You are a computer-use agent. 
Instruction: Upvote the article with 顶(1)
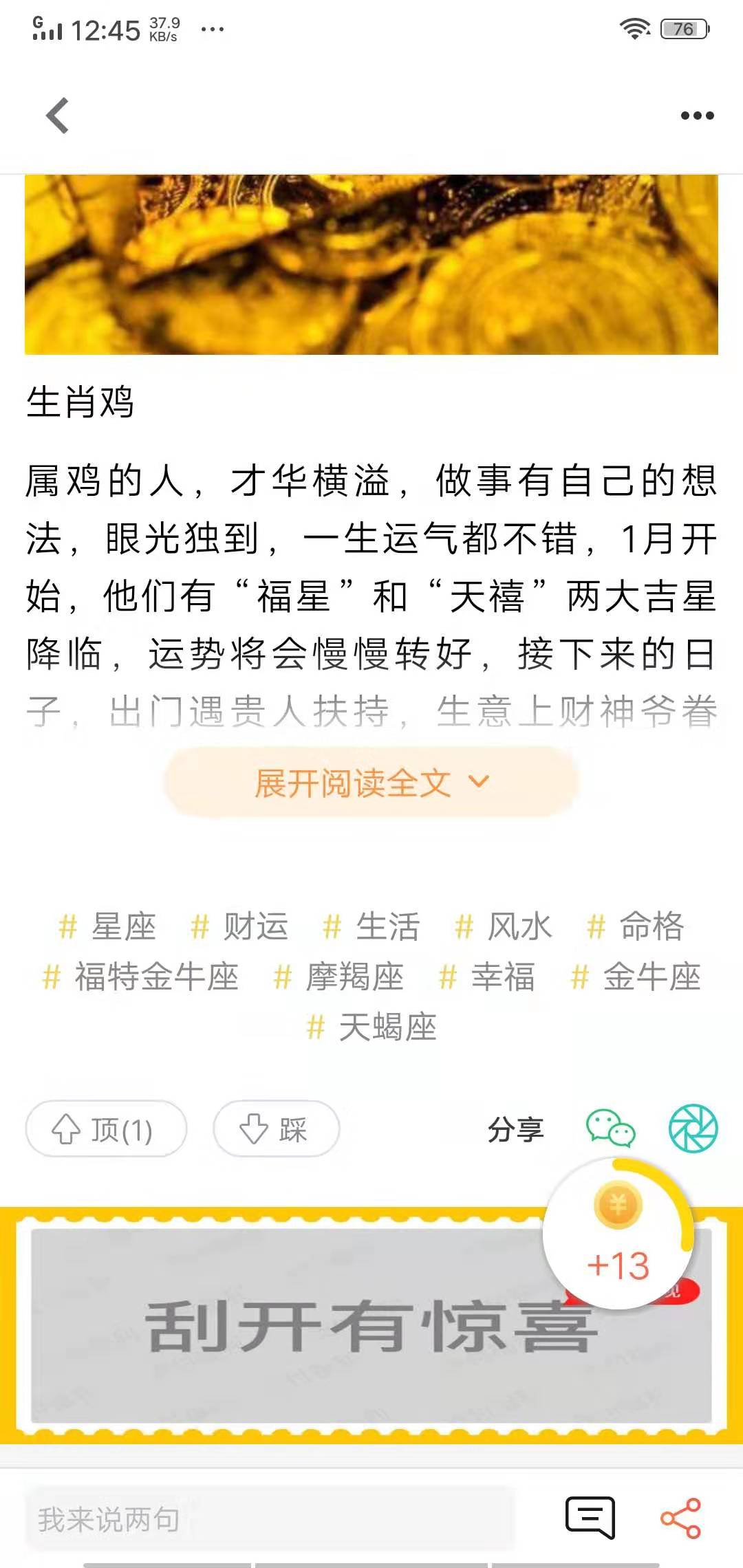[105, 1129]
